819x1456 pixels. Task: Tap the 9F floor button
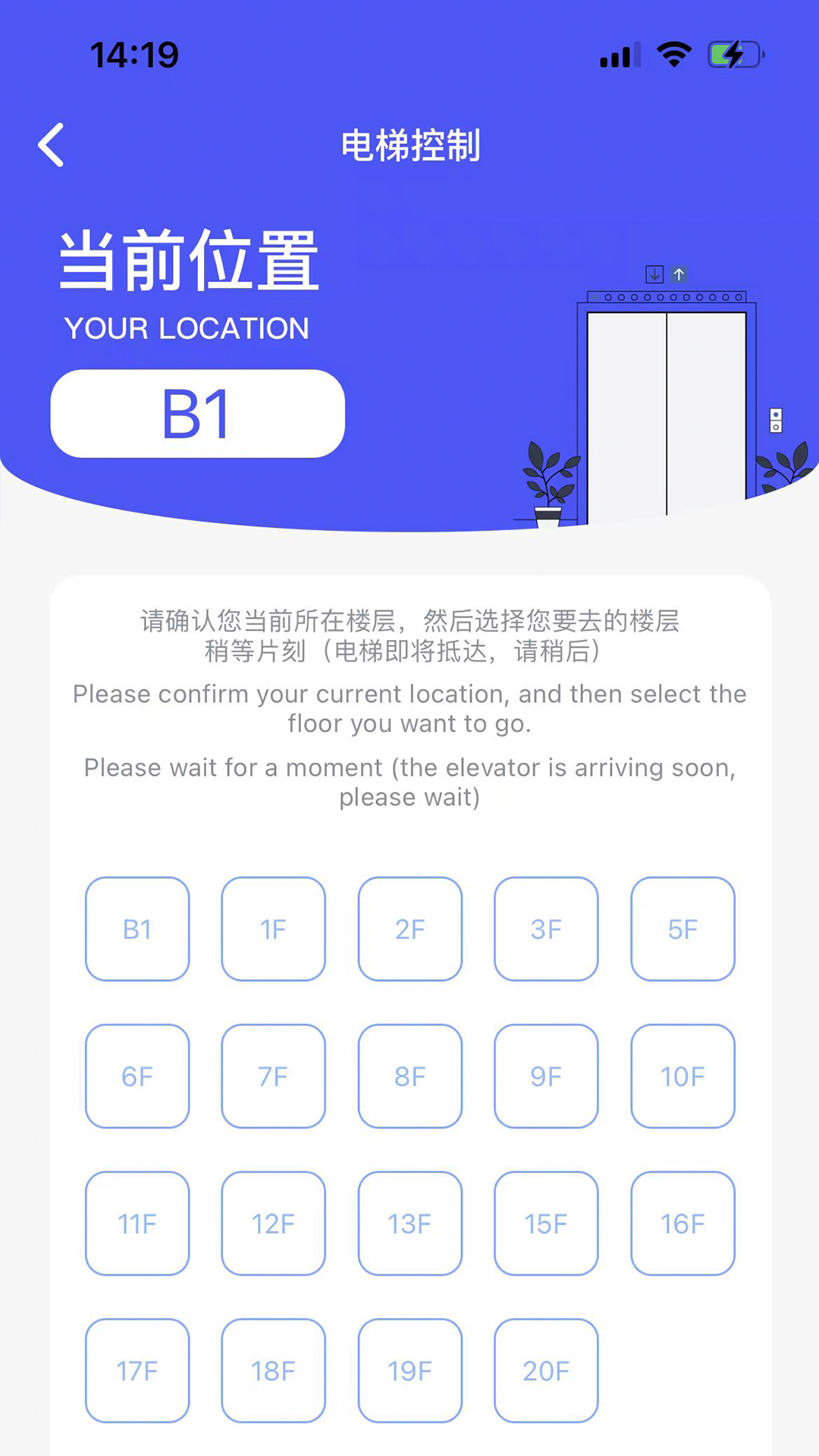pyautogui.click(x=546, y=1076)
